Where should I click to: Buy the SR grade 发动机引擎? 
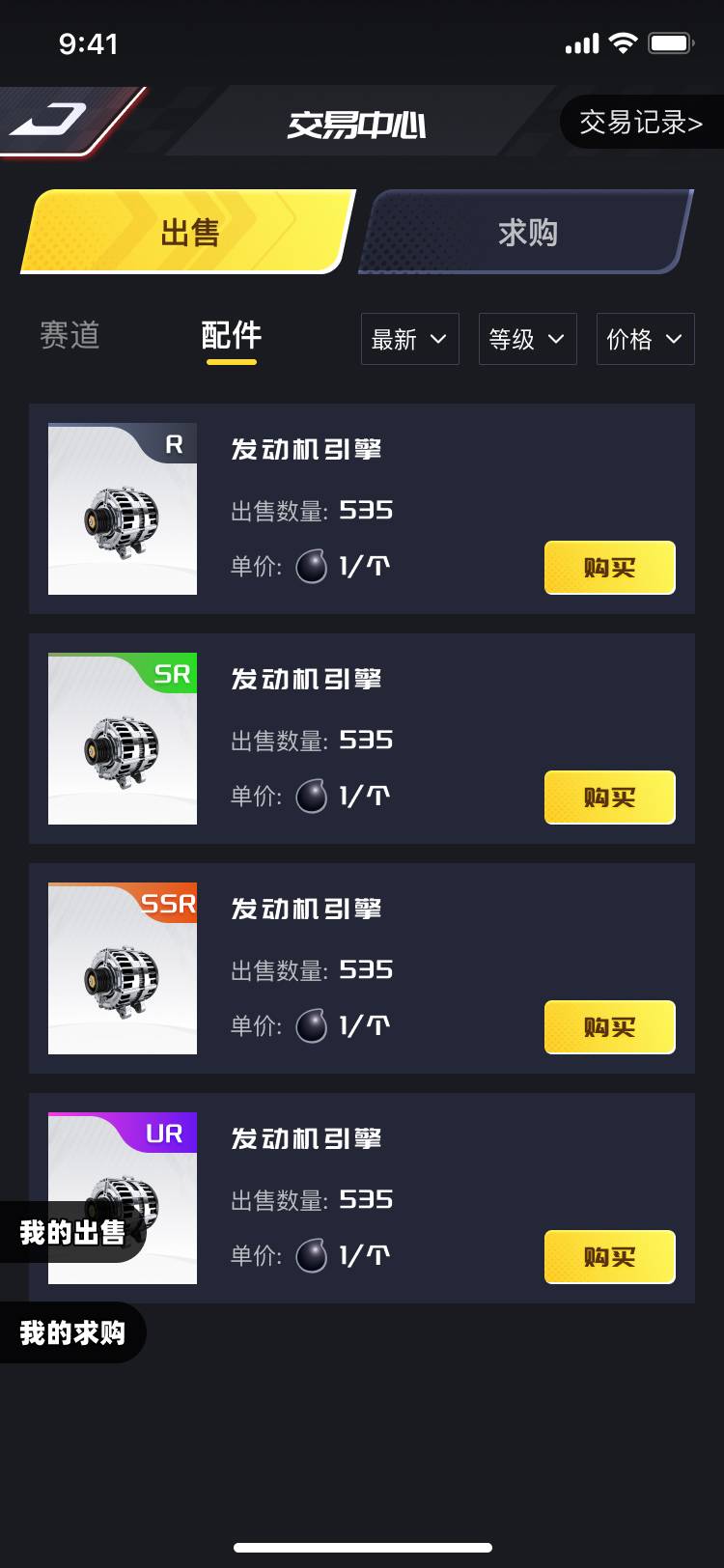[x=609, y=798]
